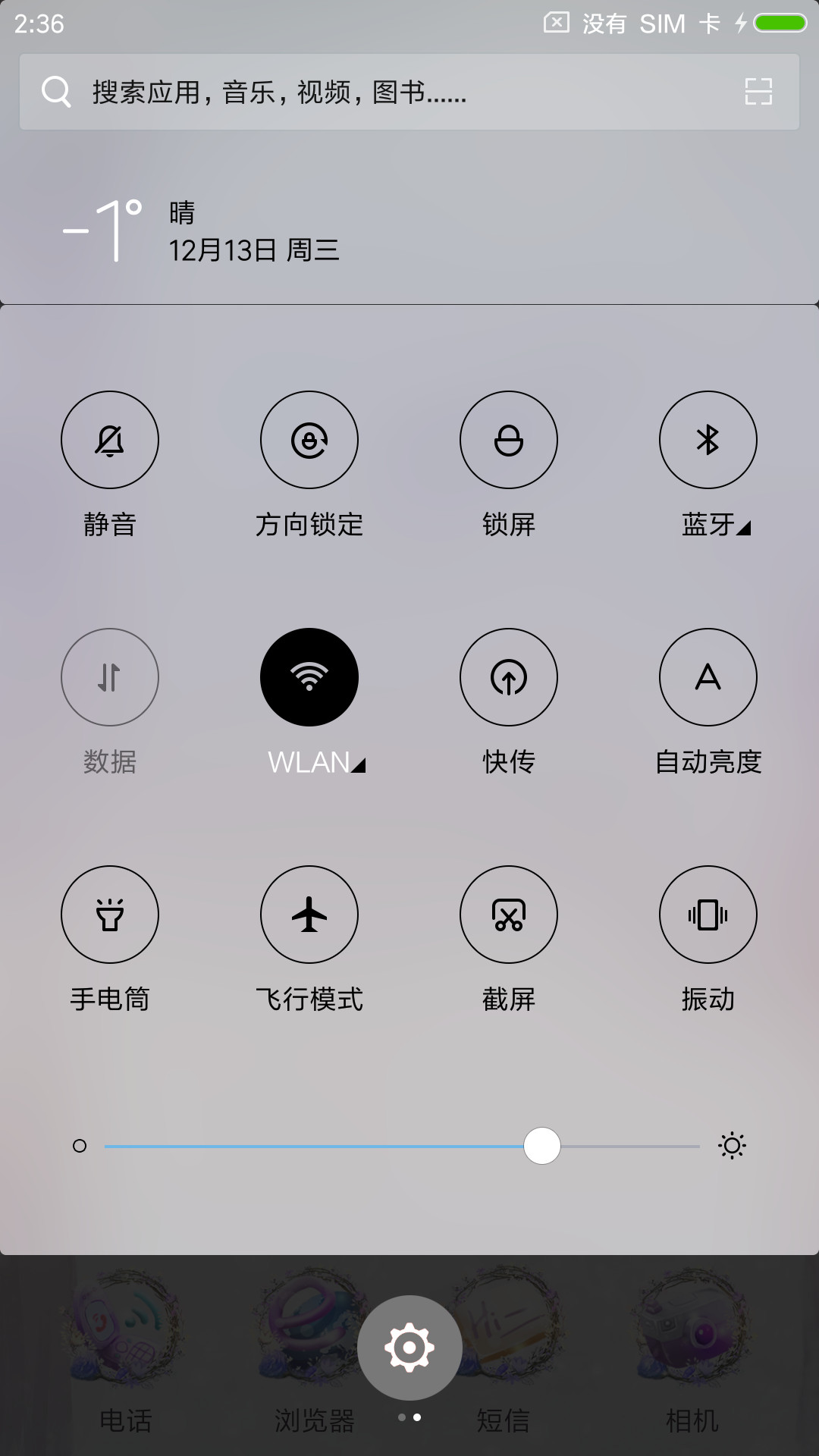The image size is (819, 1456).
Task: Open the scan code icon in search bar
Action: 758,92
